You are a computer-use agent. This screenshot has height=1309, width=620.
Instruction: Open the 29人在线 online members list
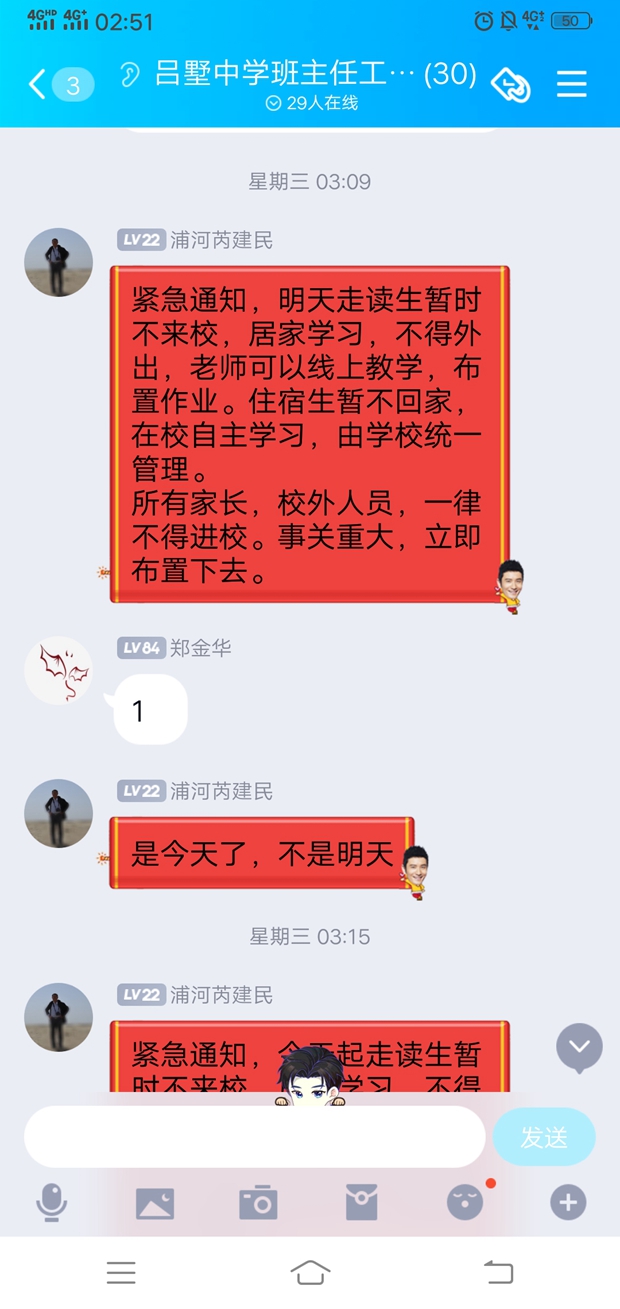point(311,103)
